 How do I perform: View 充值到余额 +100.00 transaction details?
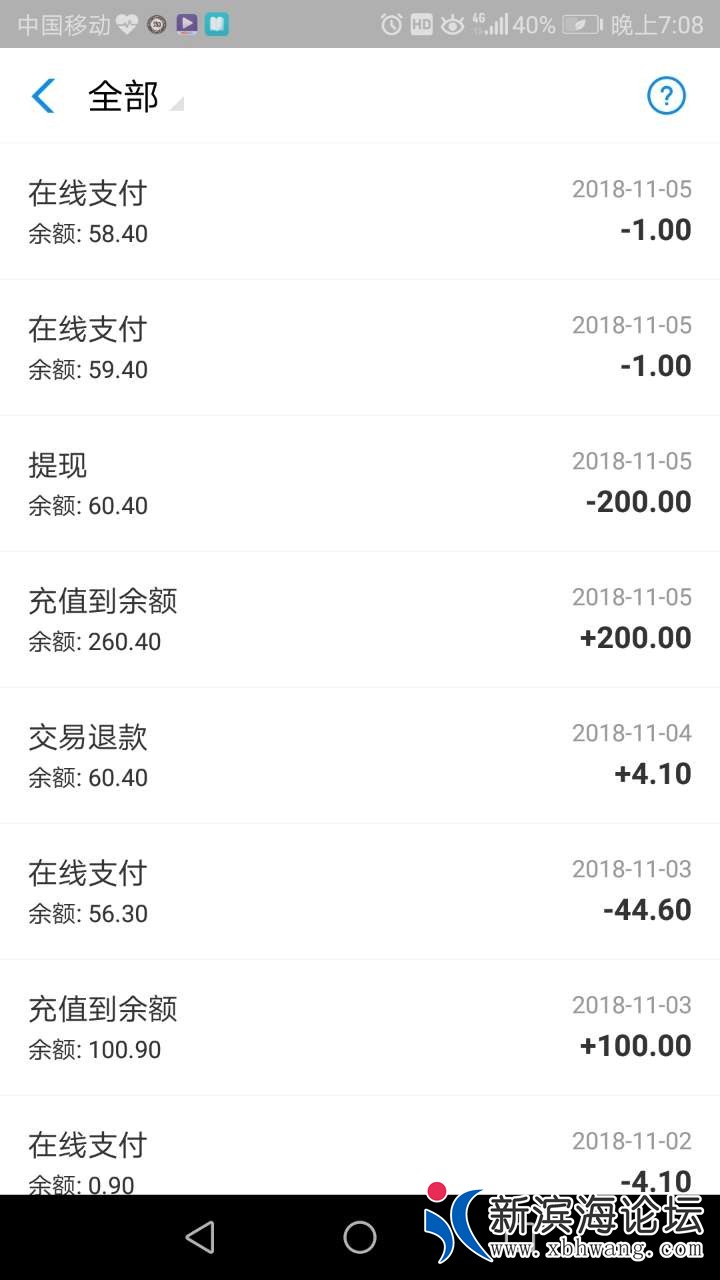pos(360,1027)
